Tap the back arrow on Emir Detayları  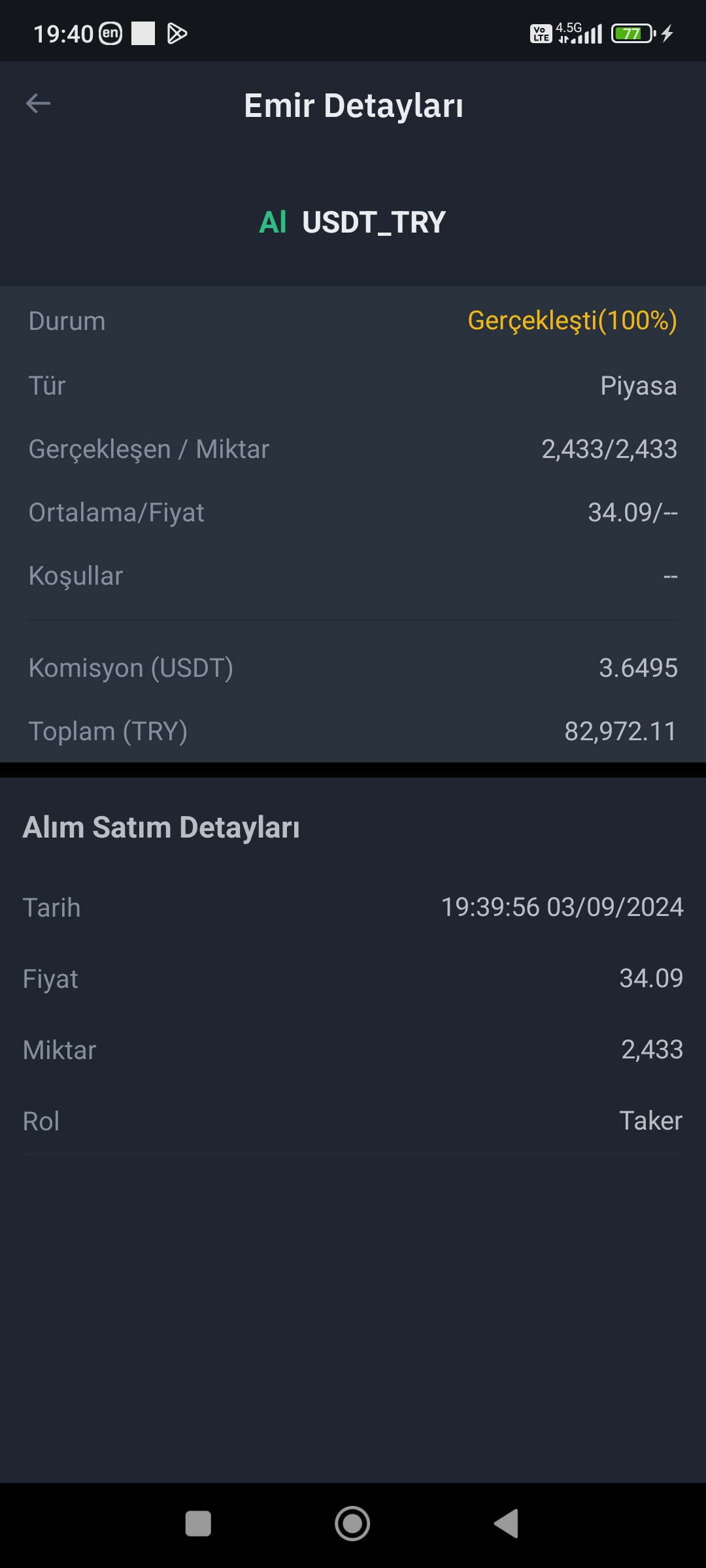click(x=39, y=103)
